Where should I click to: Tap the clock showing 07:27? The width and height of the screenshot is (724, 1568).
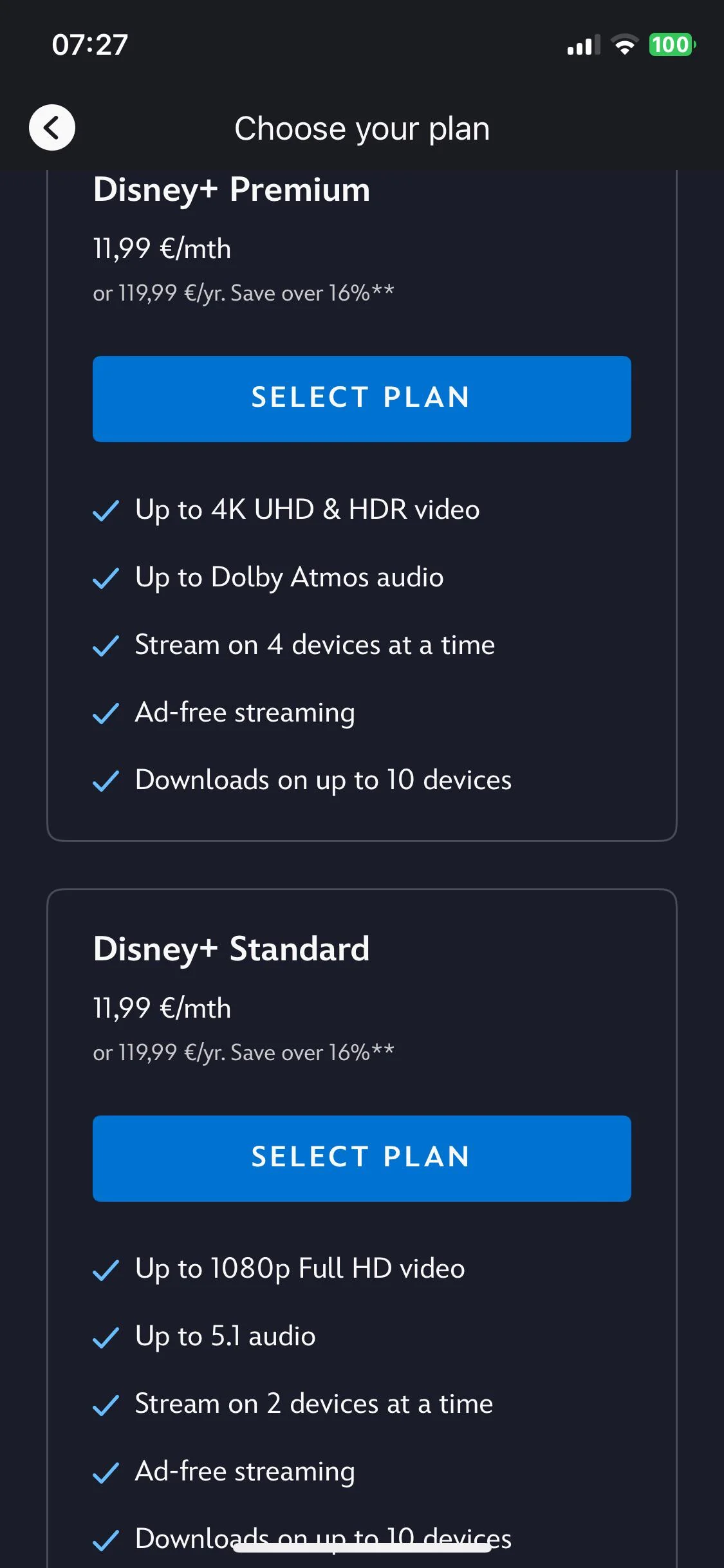pos(89,43)
